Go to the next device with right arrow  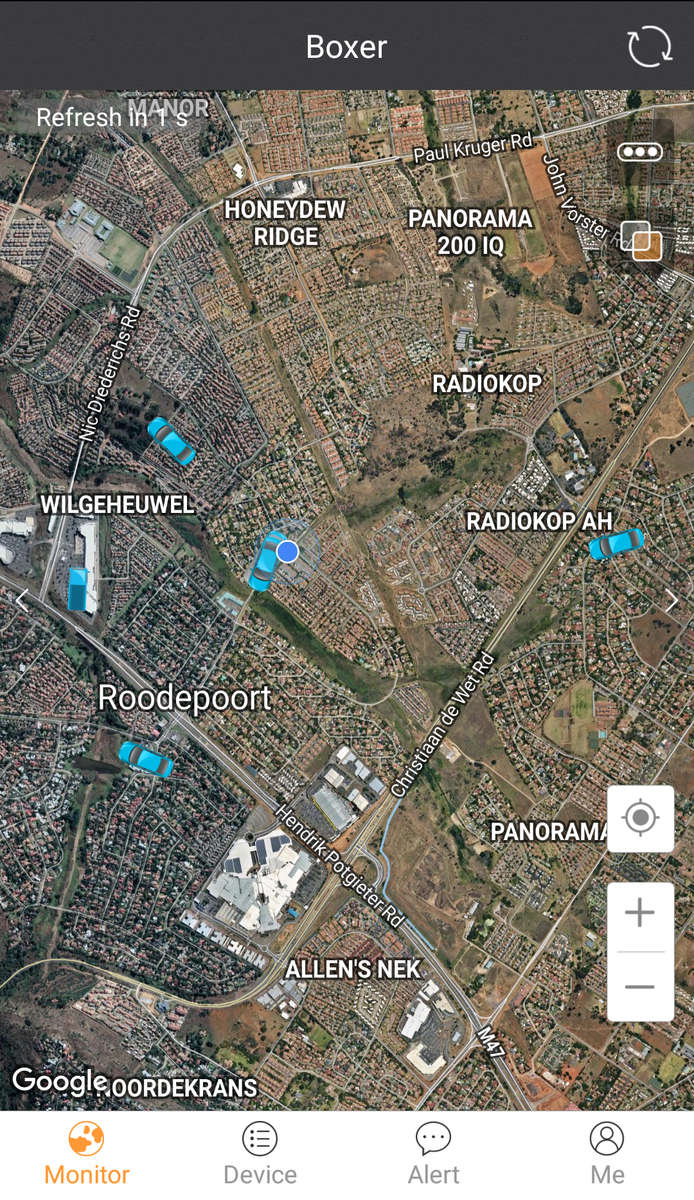pyautogui.click(x=672, y=600)
